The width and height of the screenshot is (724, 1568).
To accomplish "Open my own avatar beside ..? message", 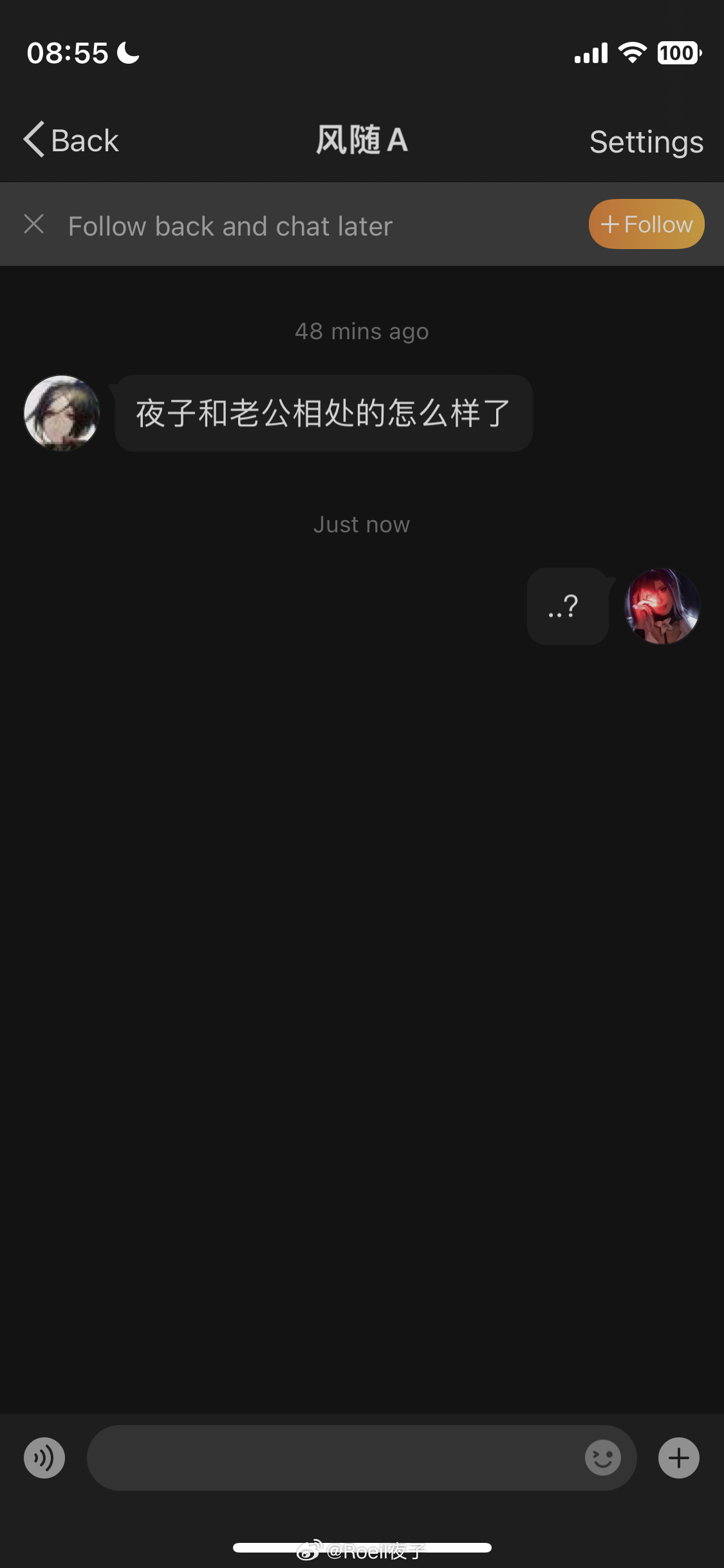I will point(662,606).
